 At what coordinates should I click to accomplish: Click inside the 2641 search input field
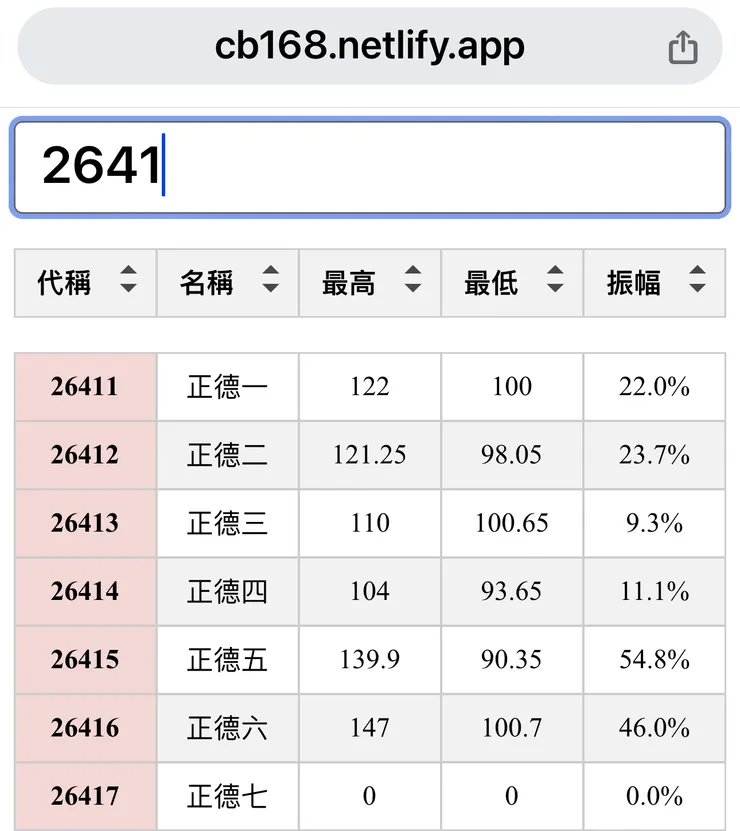(370, 166)
